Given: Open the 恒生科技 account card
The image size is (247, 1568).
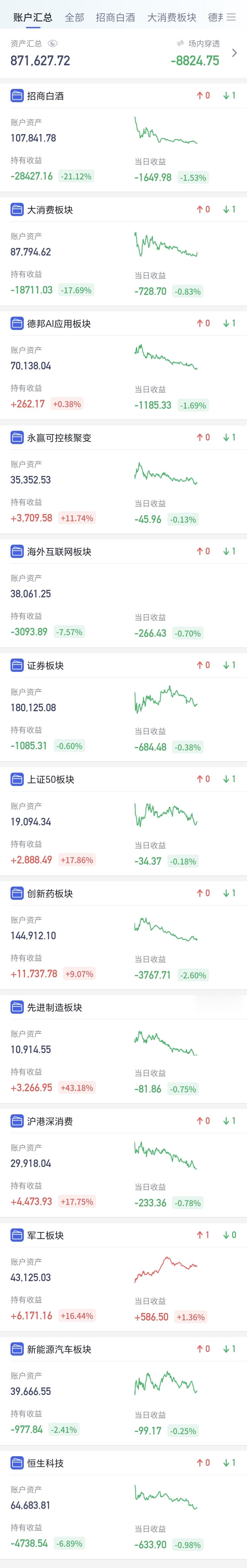Looking at the screenshot, I should [x=123, y=1502].
